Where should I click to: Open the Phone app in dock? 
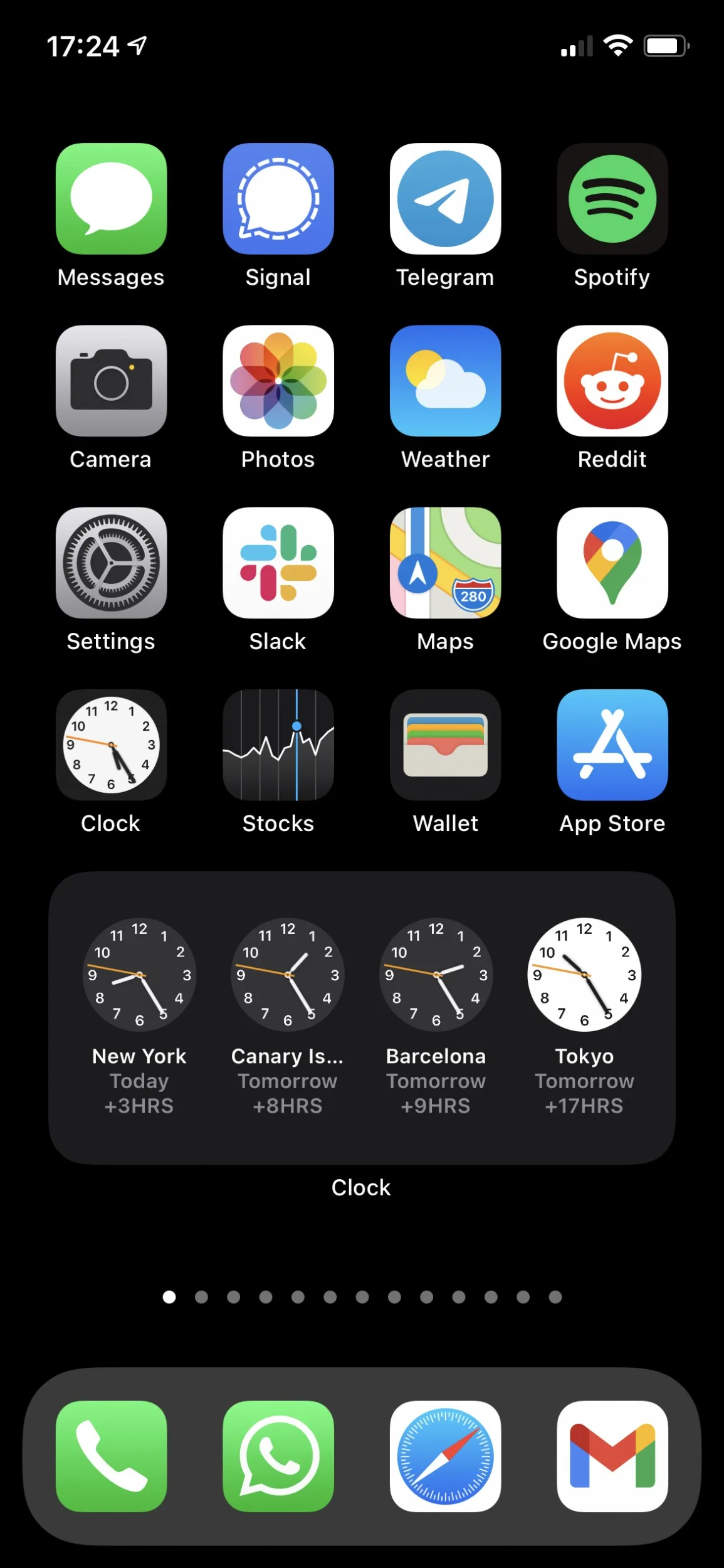pyautogui.click(x=111, y=1456)
